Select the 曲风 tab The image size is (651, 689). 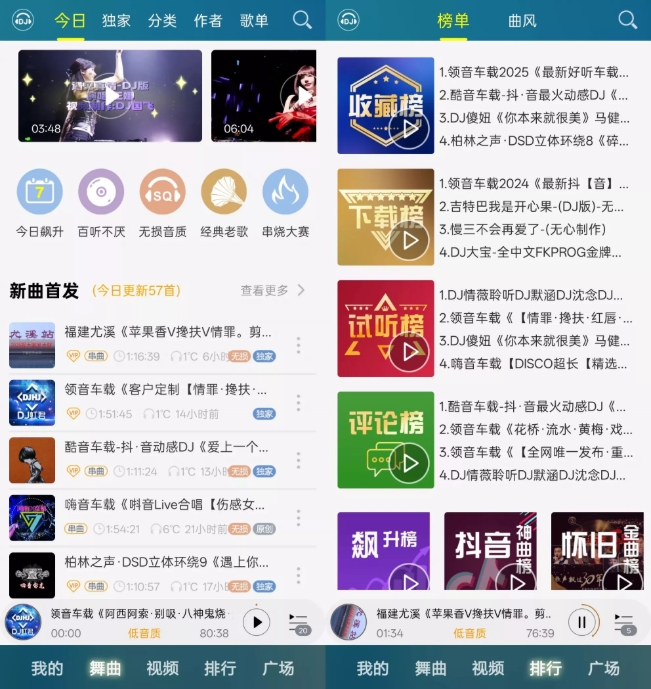click(x=522, y=20)
